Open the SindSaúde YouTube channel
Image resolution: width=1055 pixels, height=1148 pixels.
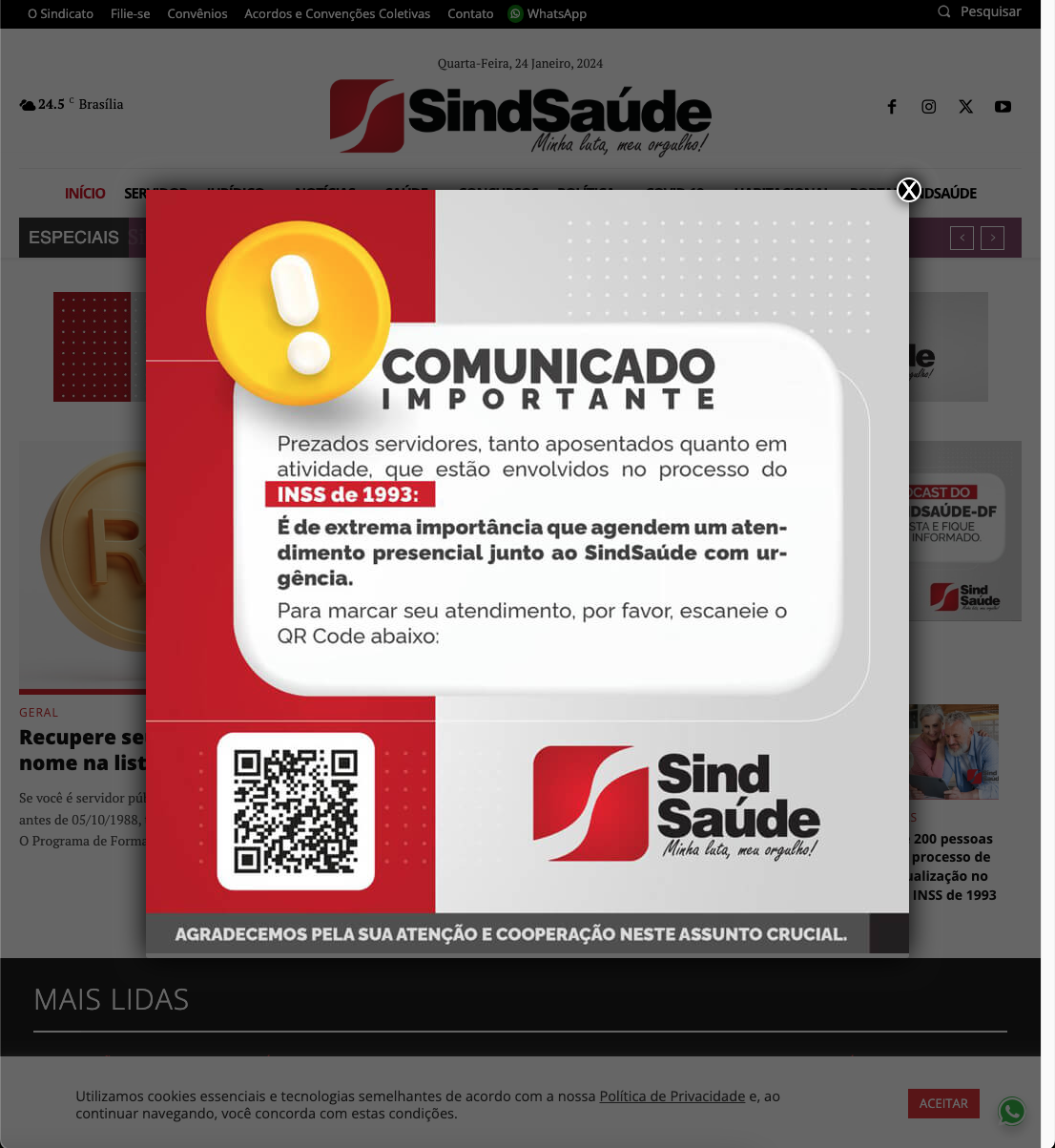click(x=1003, y=107)
